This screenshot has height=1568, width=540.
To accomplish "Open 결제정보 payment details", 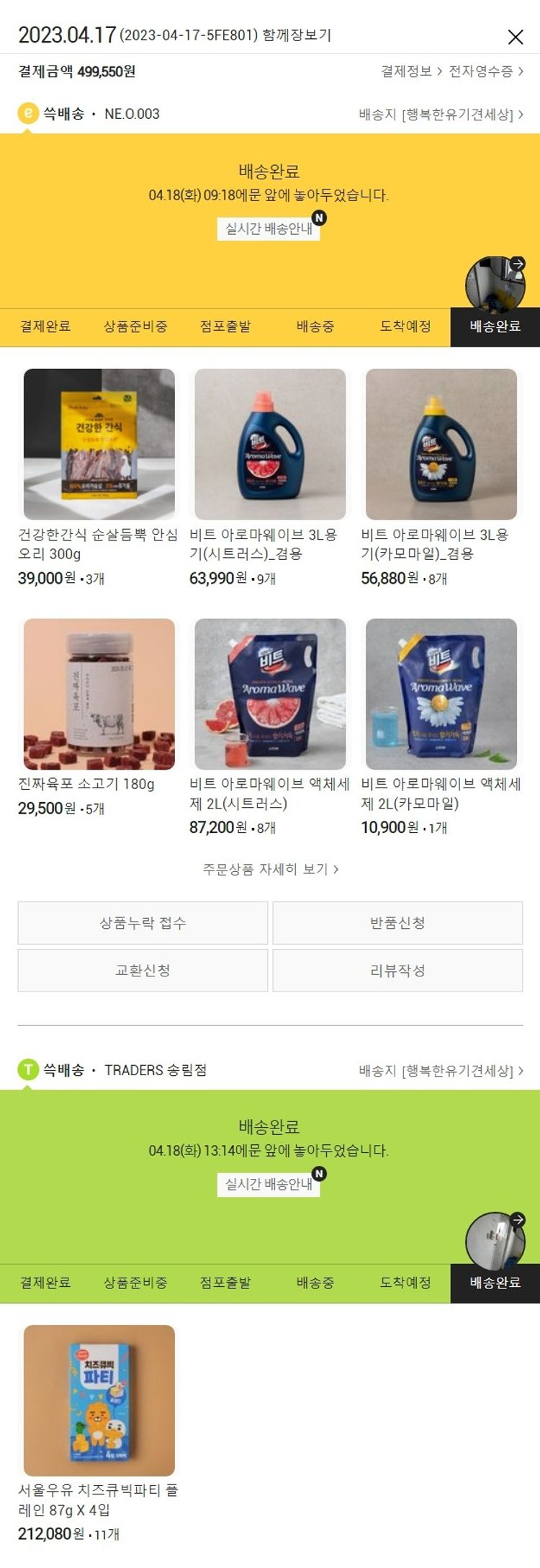I will (x=411, y=71).
